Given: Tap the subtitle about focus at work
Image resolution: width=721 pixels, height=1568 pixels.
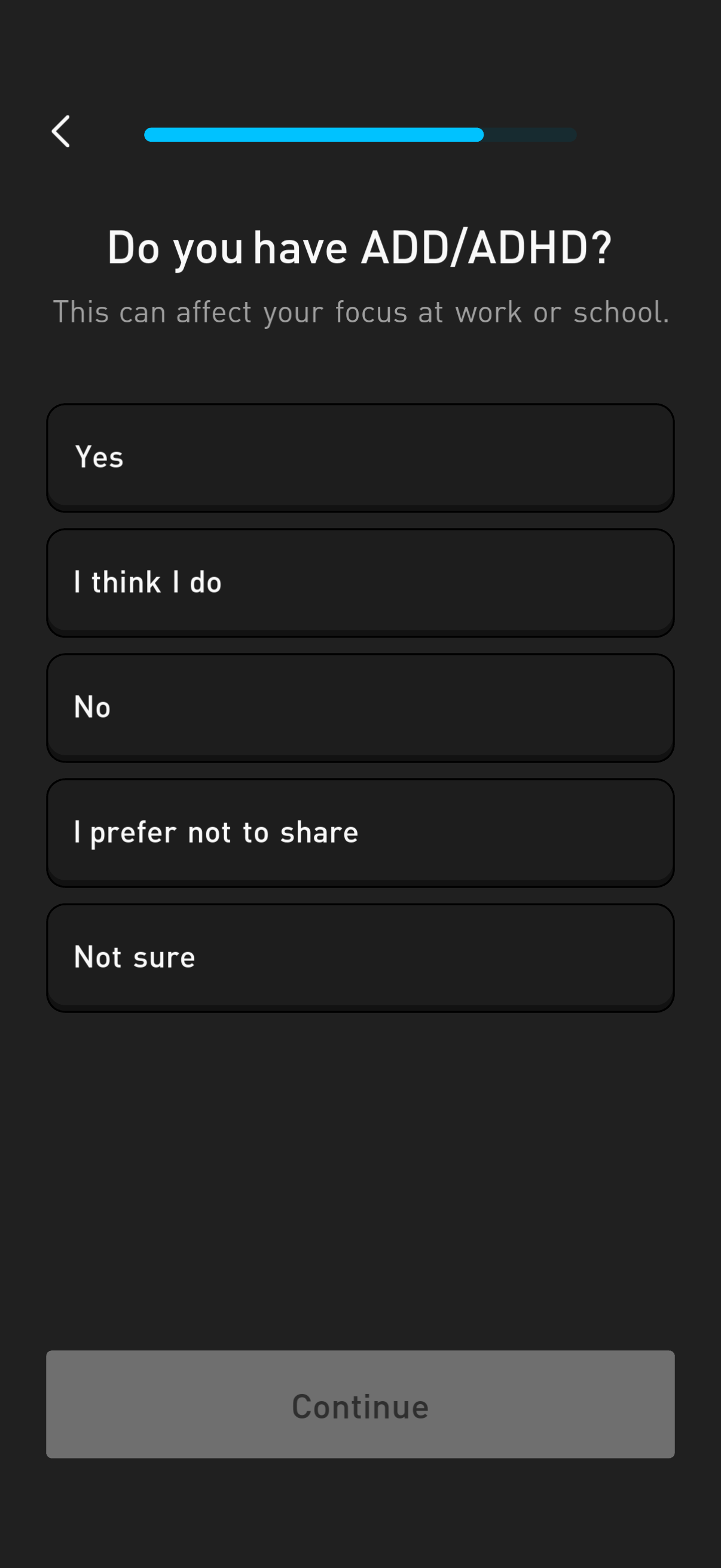Looking at the screenshot, I should click(x=360, y=312).
